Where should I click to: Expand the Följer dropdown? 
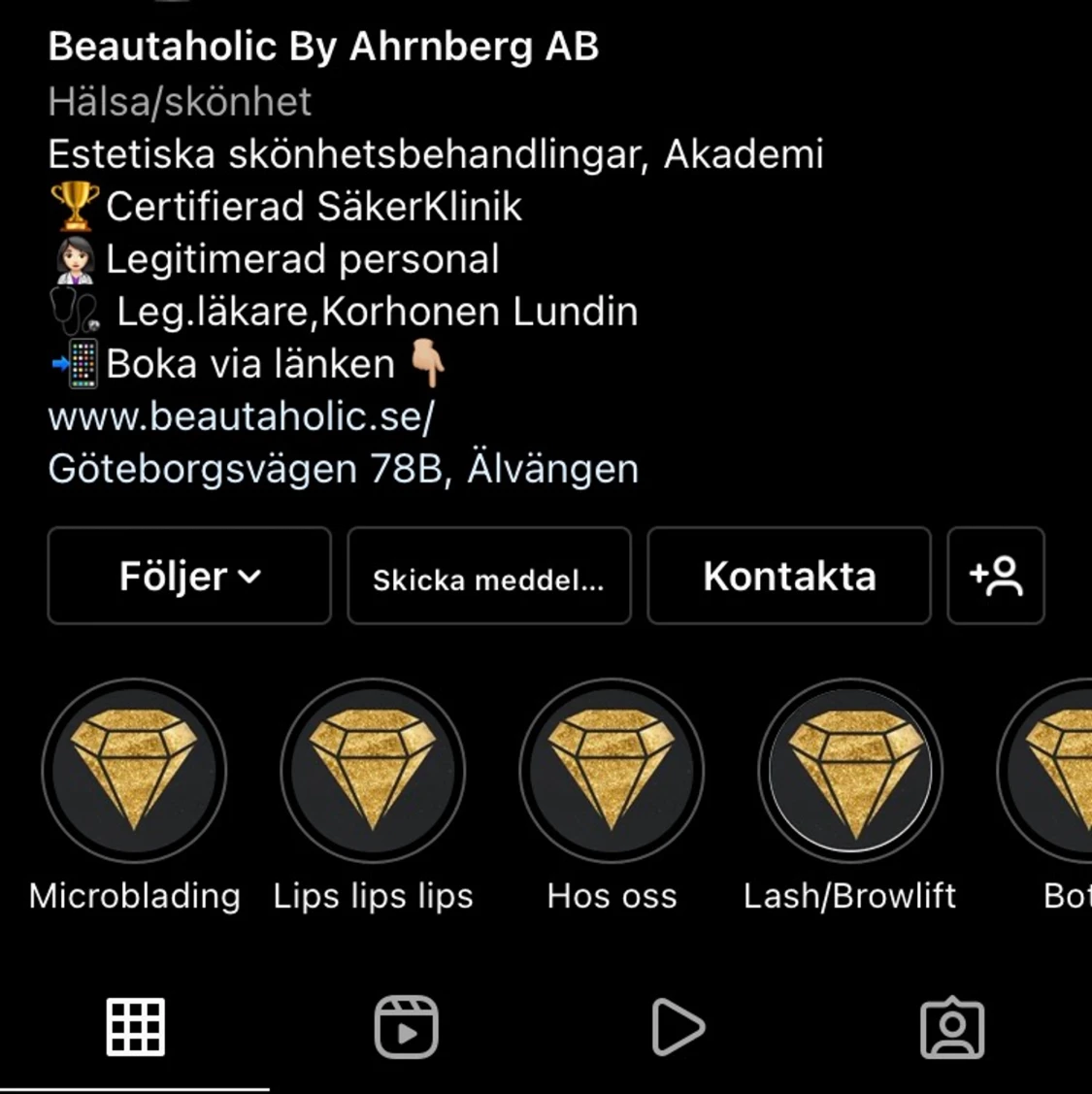click(188, 576)
